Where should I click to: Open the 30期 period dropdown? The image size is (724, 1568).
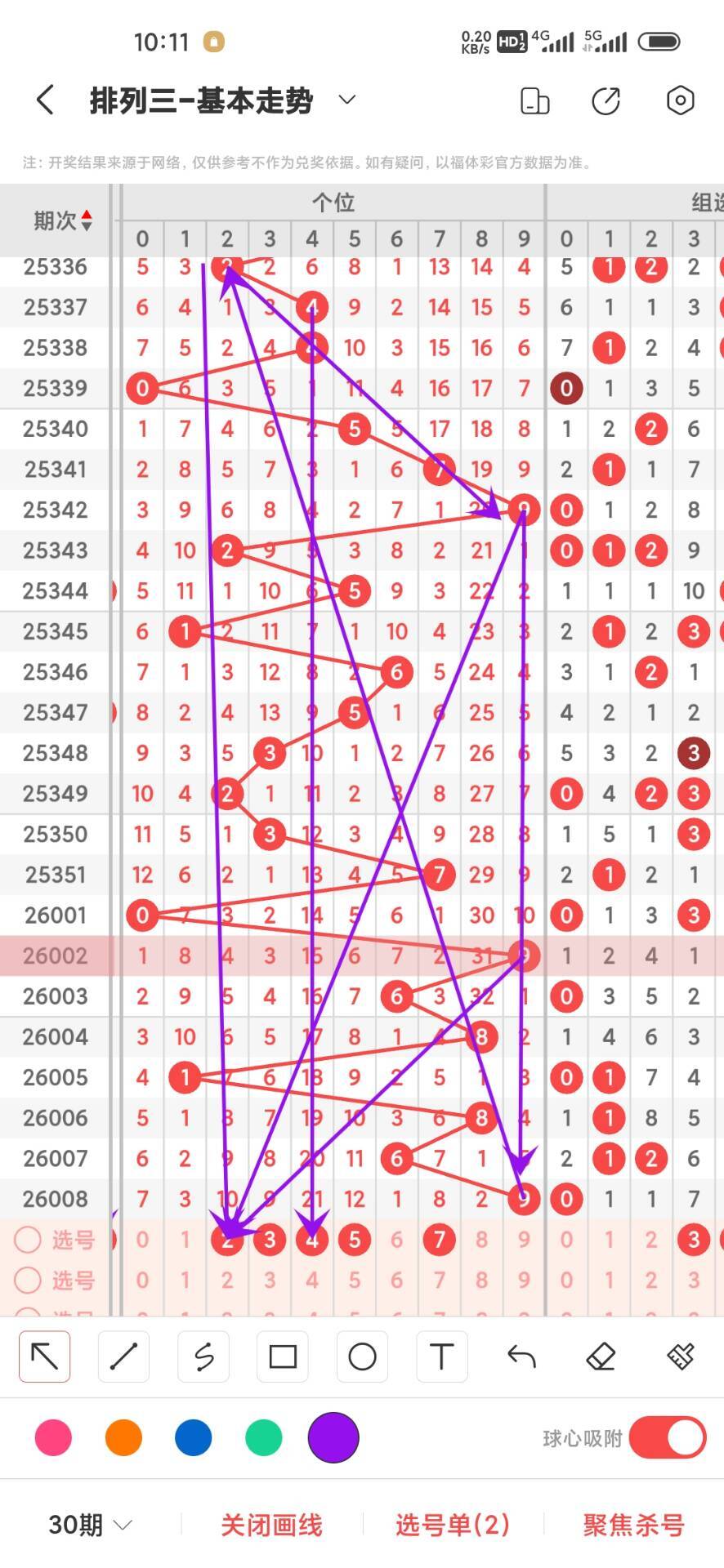(x=89, y=1525)
